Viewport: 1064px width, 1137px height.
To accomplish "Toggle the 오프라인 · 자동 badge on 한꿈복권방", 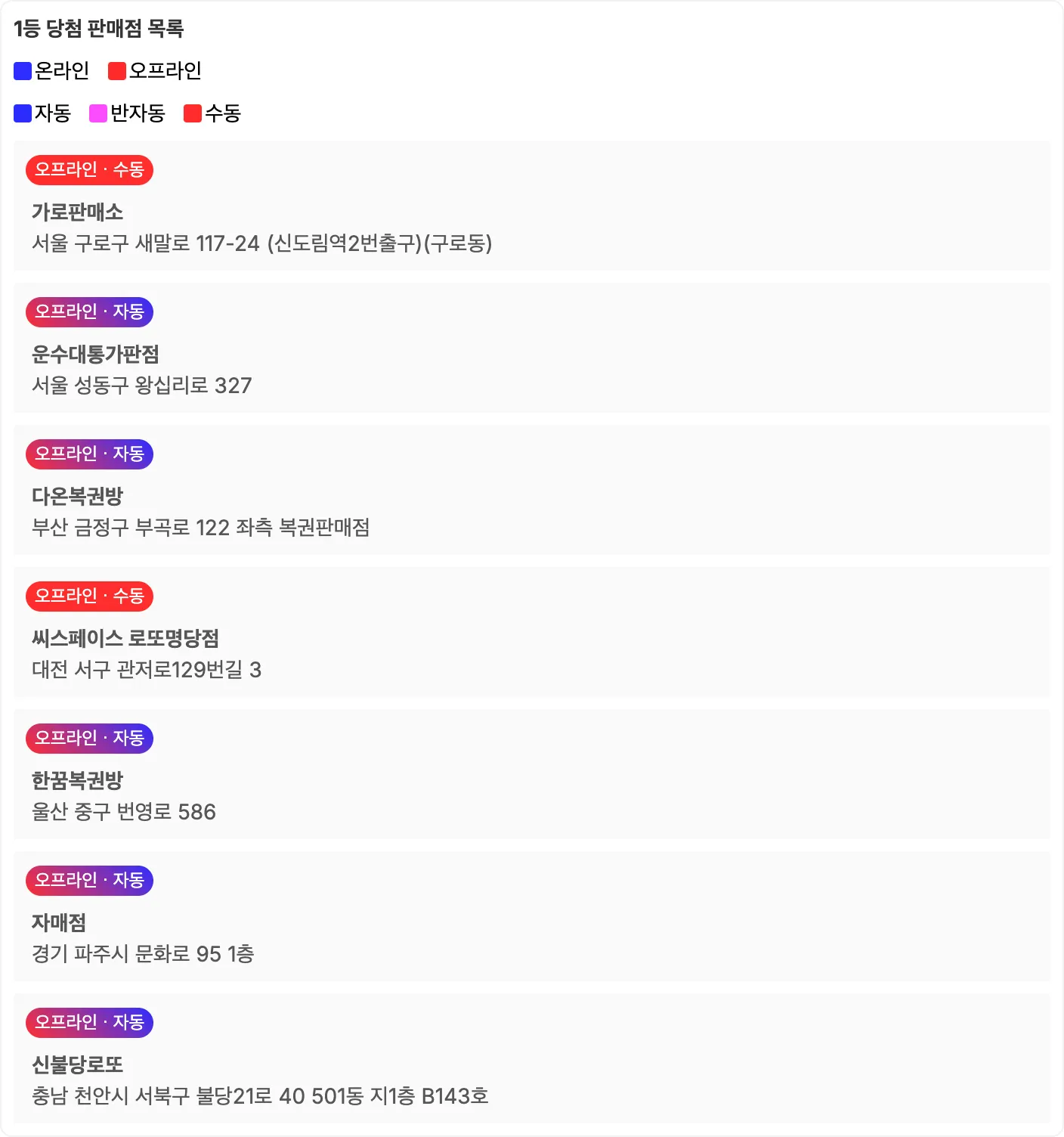I will (89, 739).
